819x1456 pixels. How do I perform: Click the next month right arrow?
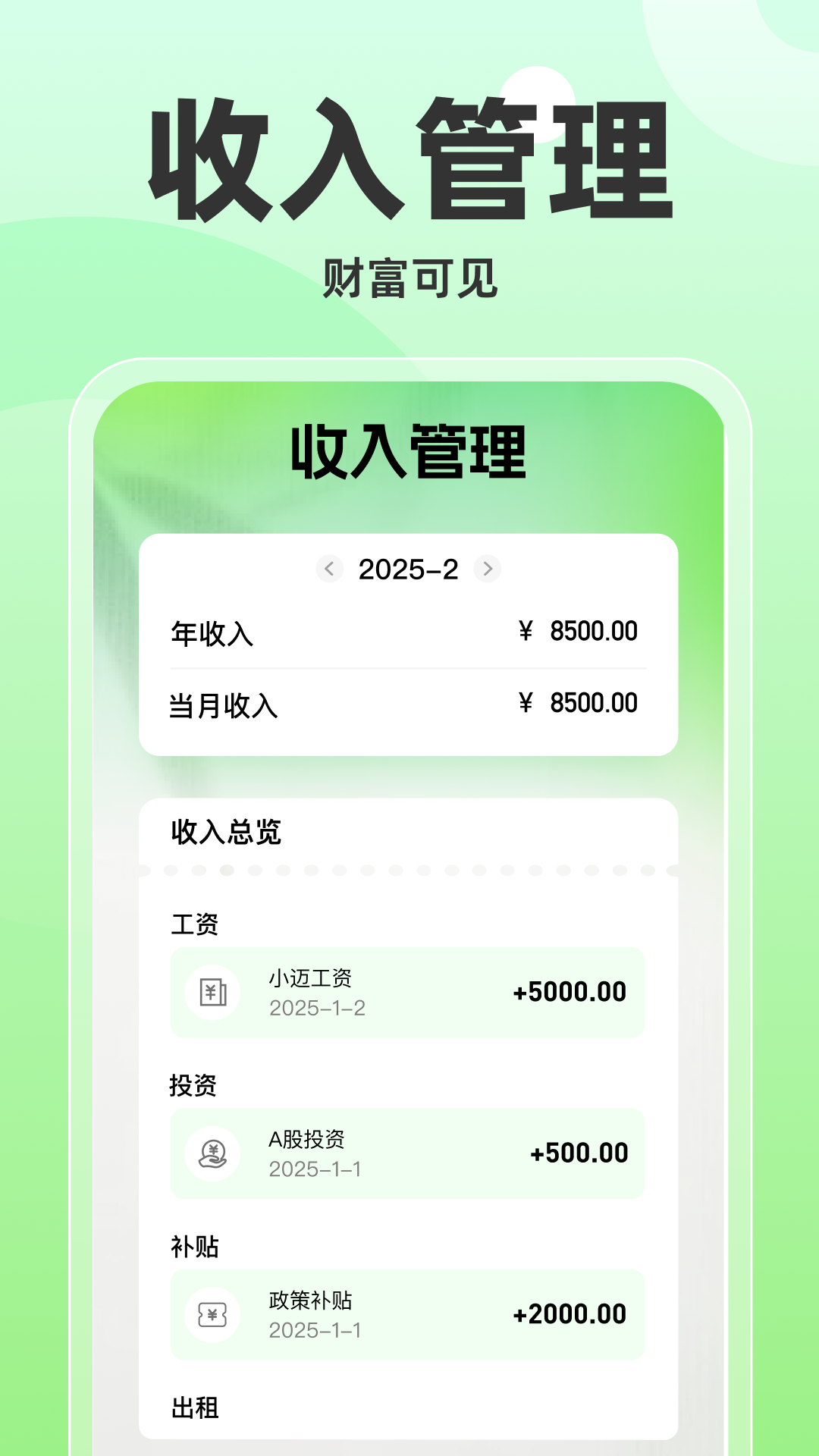tap(489, 570)
